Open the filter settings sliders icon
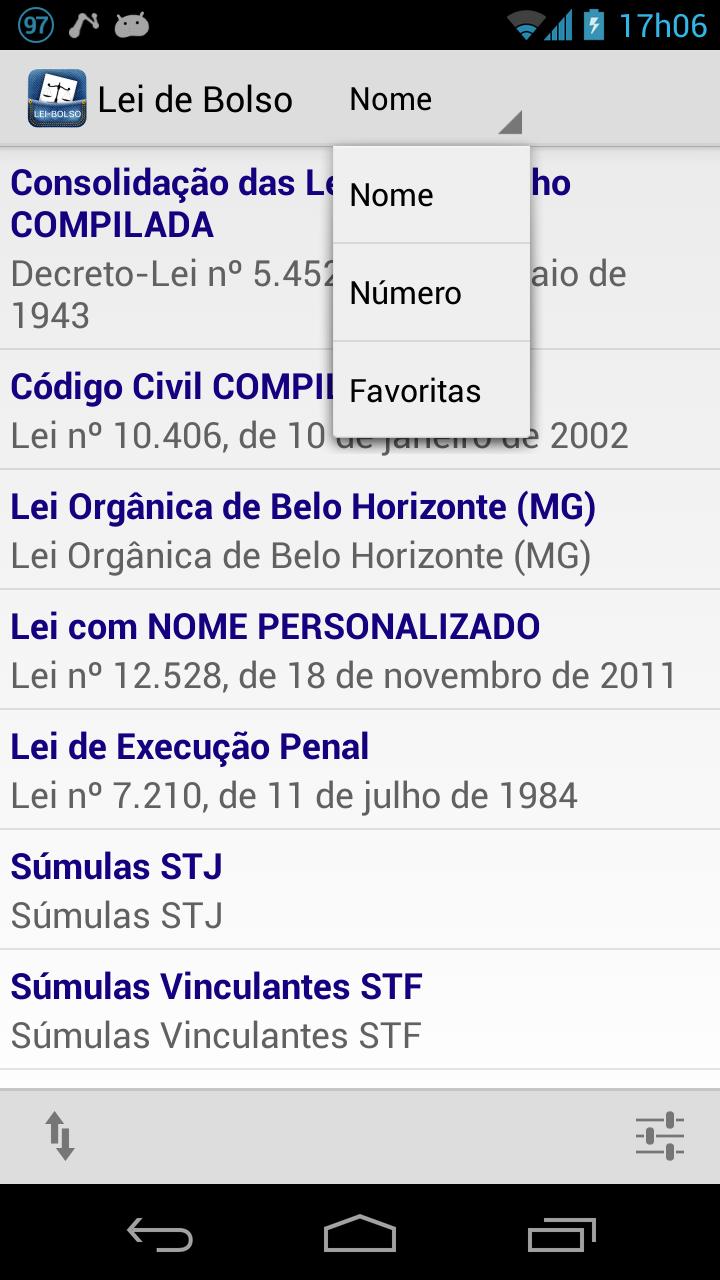This screenshot has width=720, height=1280. point(656,1136)
